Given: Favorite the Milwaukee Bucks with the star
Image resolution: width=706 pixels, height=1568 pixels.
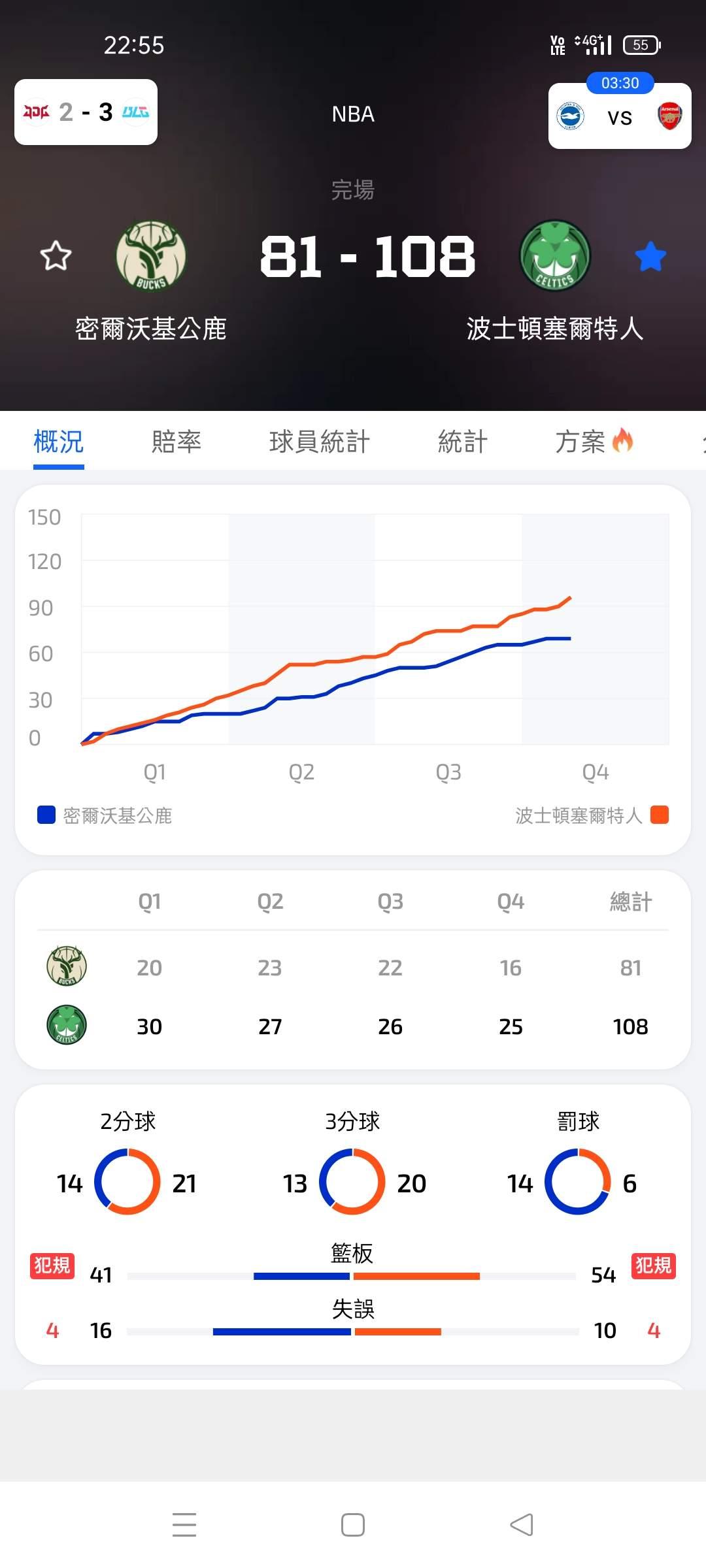Looking at the screenshot, I should (56, 255).
